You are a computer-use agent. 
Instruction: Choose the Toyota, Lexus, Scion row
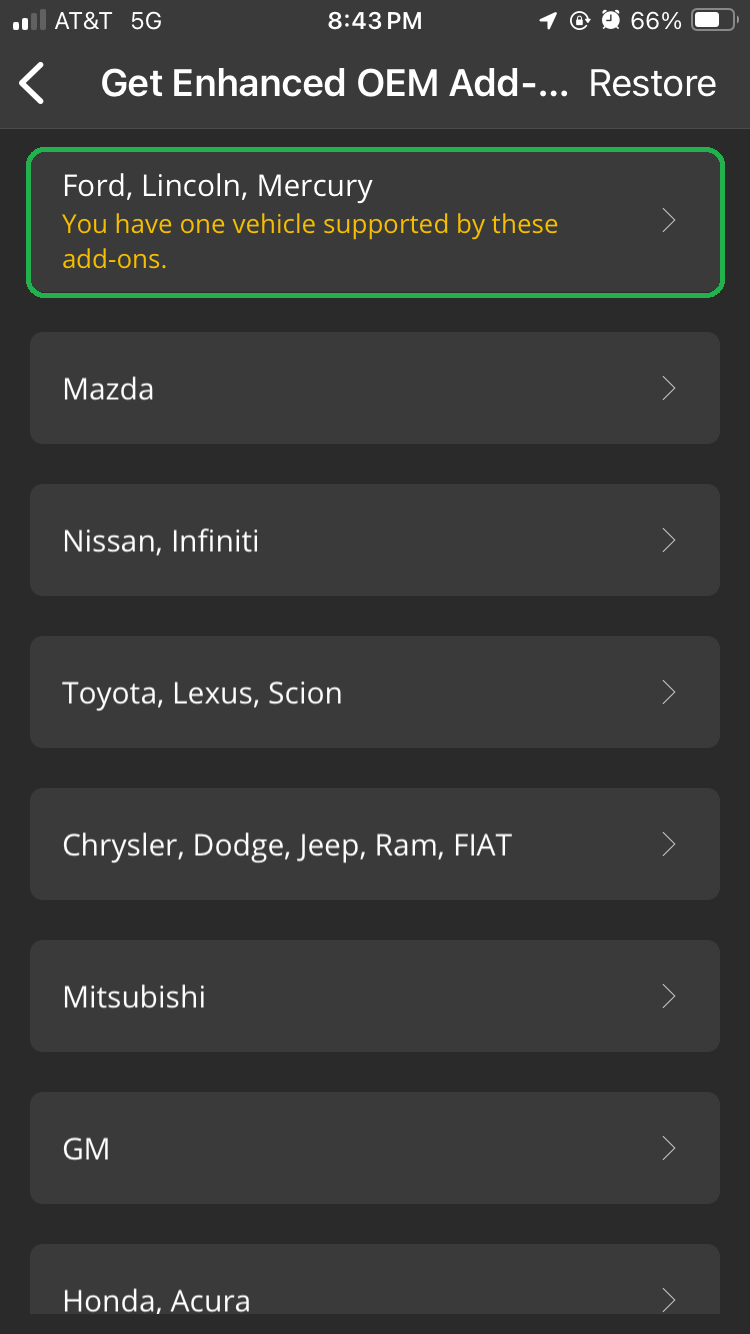click(375, 692)
